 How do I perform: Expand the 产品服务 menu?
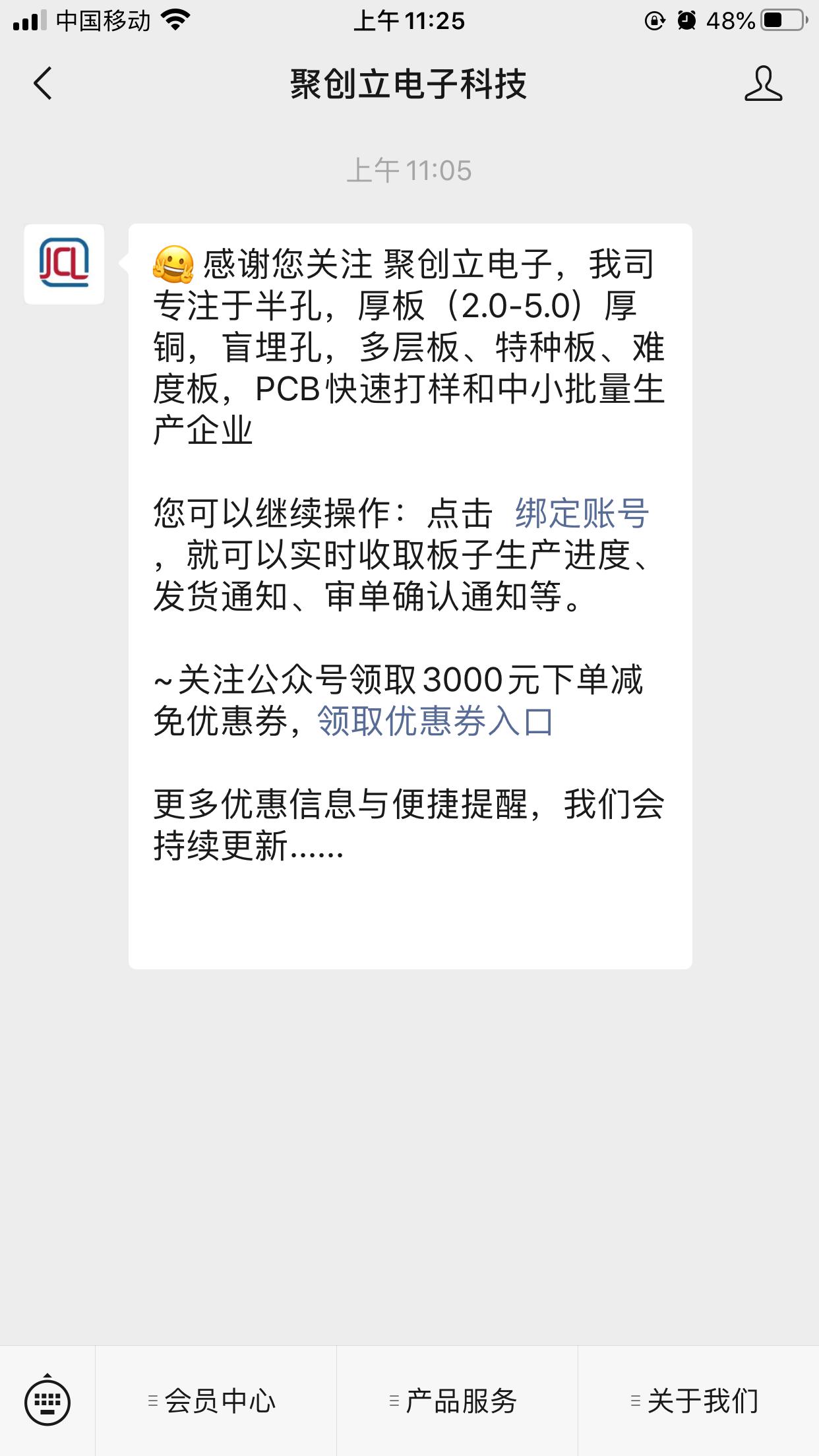pyautogui.click(x=457, y=1401)
